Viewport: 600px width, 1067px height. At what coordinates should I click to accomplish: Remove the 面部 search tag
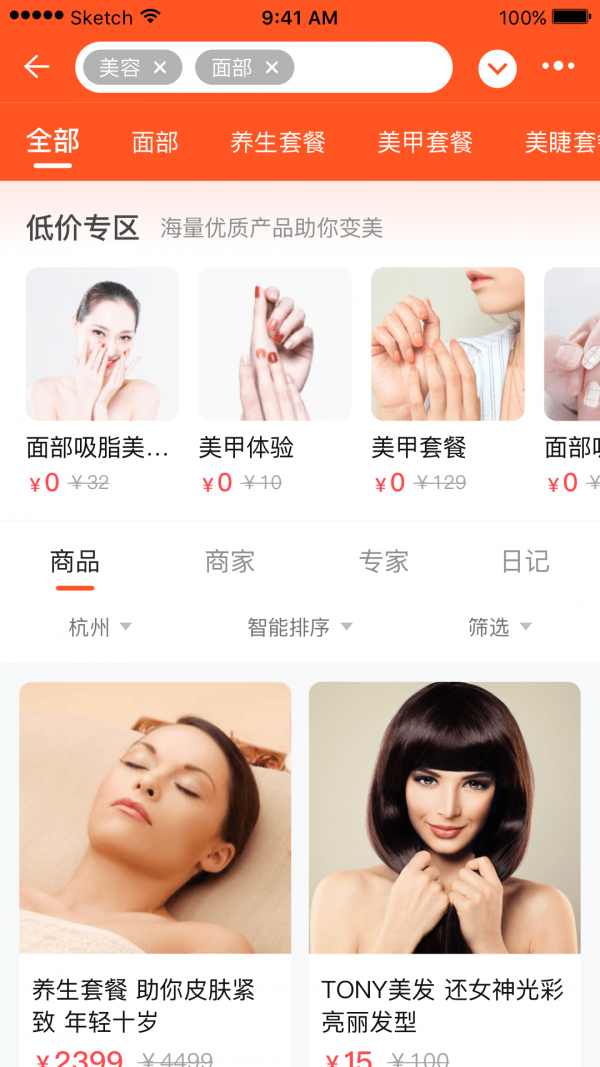pos(272,68)
